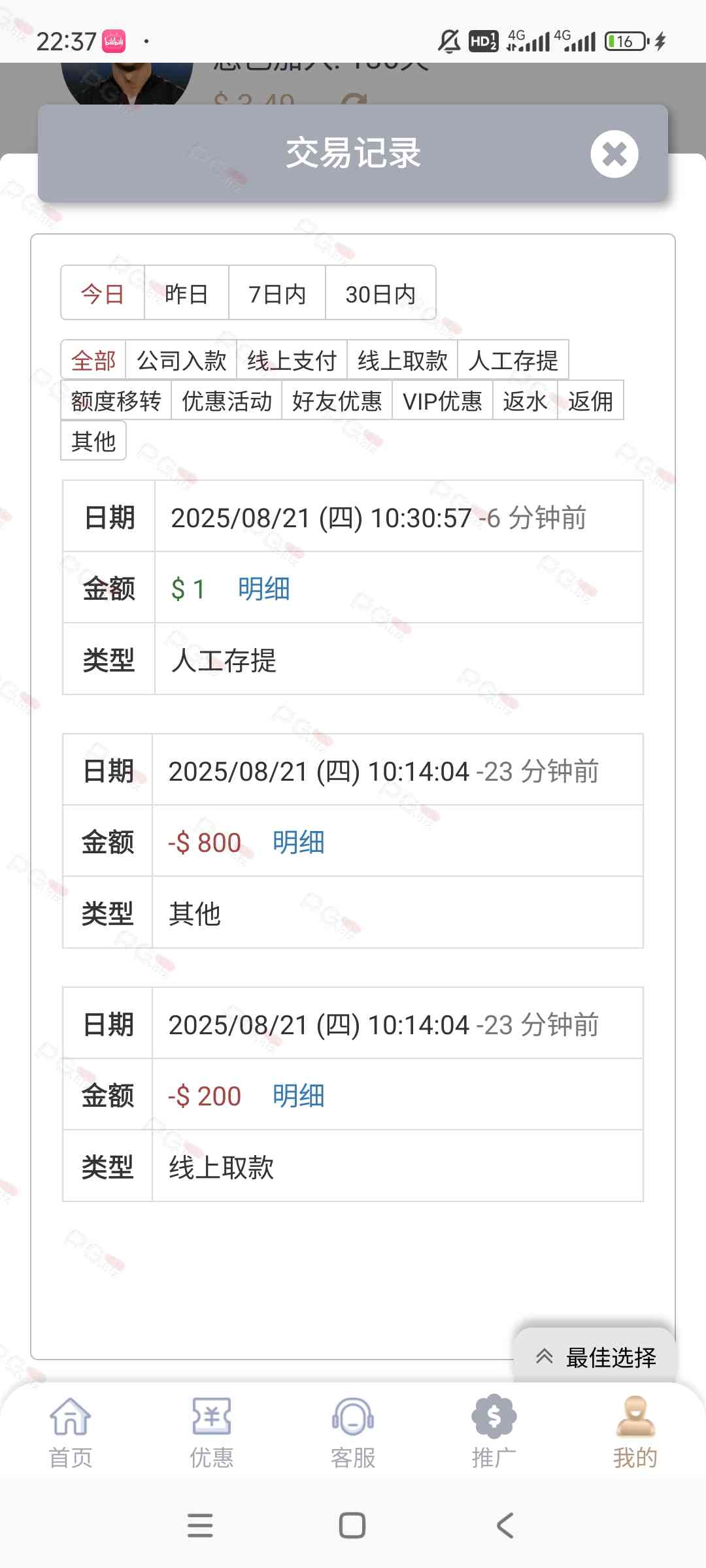Image resolution: width=706 pixels, height=1568 pixels.
Task: Select the 7日内 date range
Action: pyautogui.click(x=277, y=293)
